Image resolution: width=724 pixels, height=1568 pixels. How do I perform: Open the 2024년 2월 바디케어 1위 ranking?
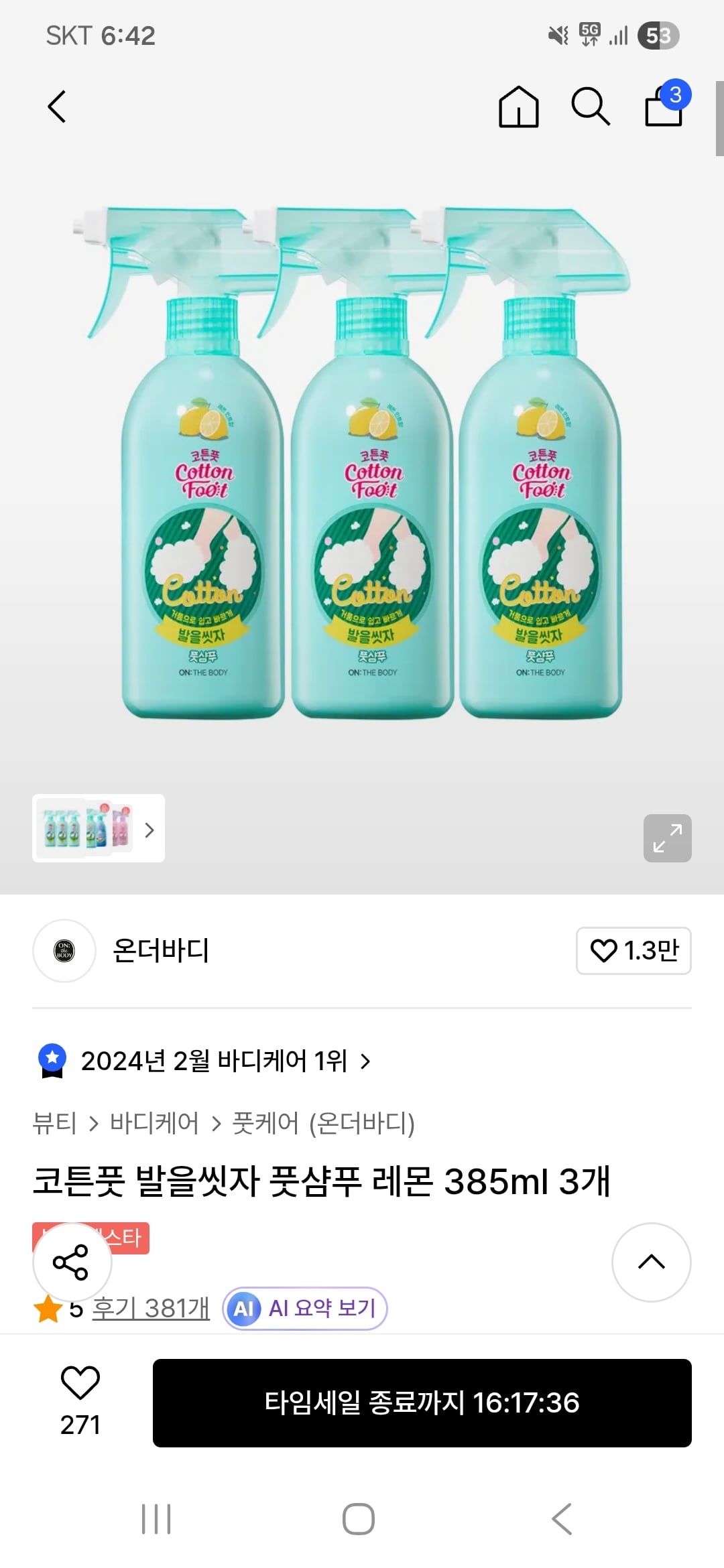(215, 1061)
